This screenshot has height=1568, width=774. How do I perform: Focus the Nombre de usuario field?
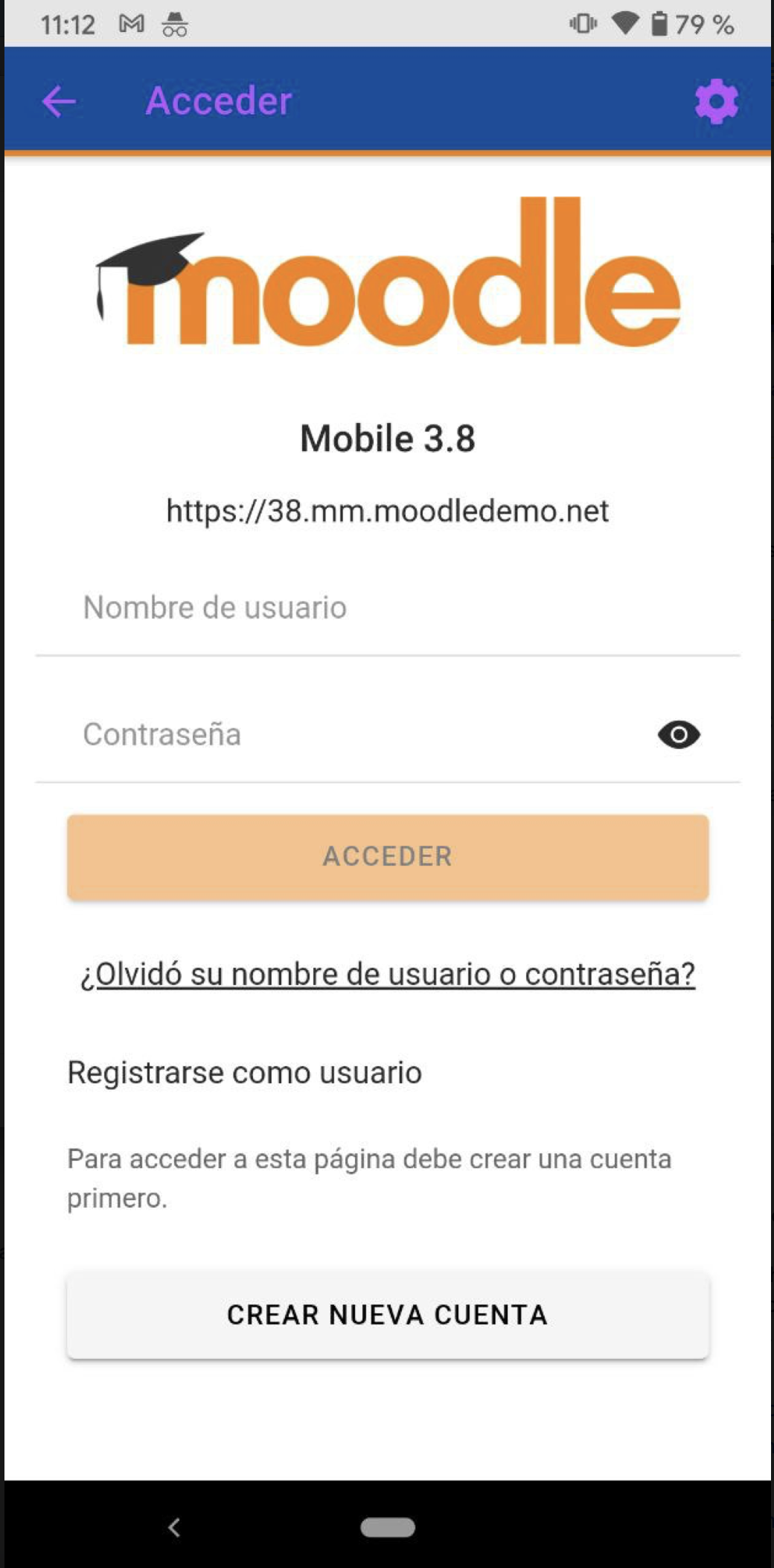pos(388,608)
